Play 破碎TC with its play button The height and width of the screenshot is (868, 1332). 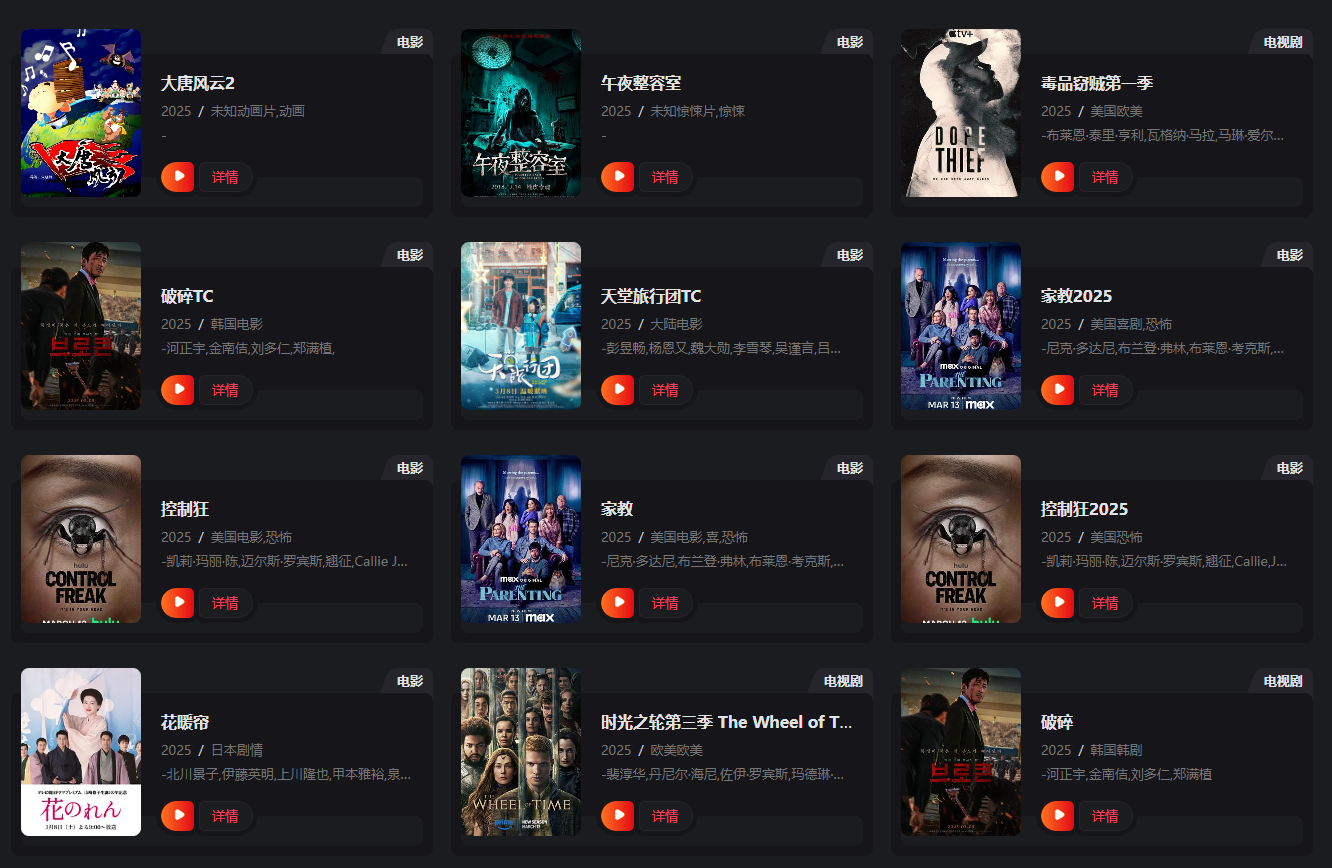(x=177, y=390)
